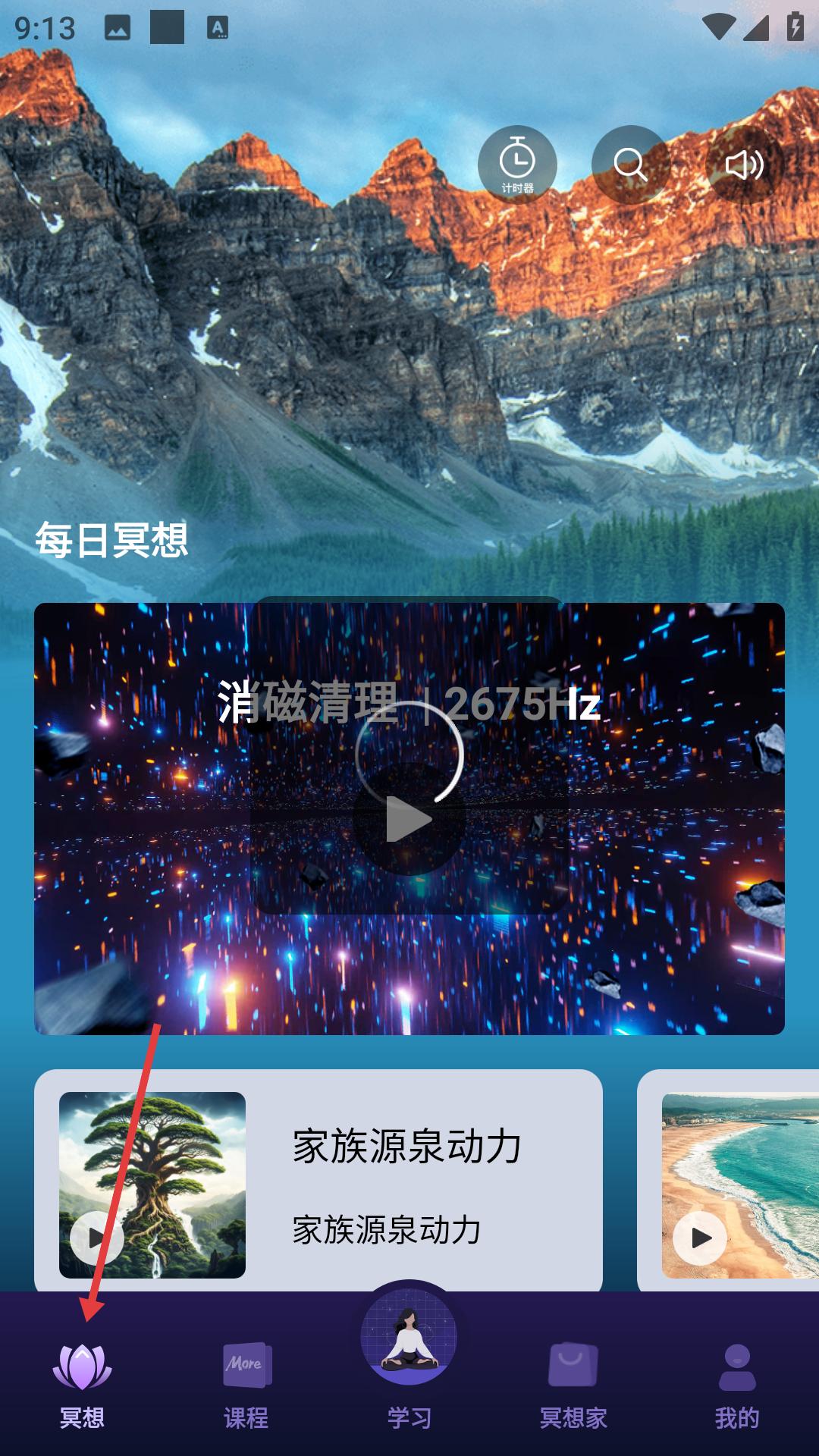
Task: Open the beach meditation card
Action: (x=728, y=1181)
